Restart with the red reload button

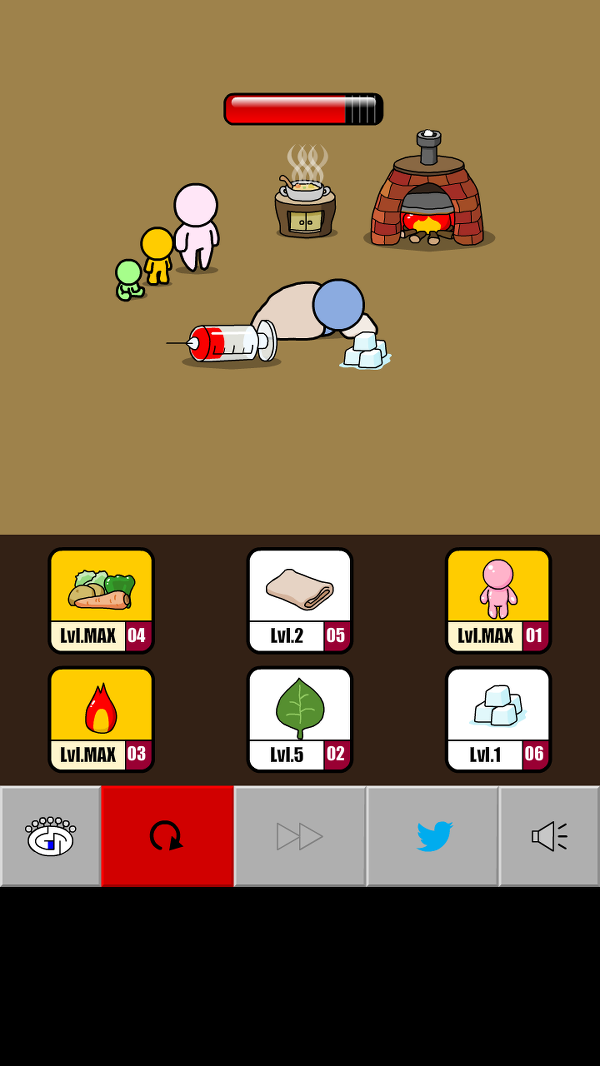coord(167,836)
